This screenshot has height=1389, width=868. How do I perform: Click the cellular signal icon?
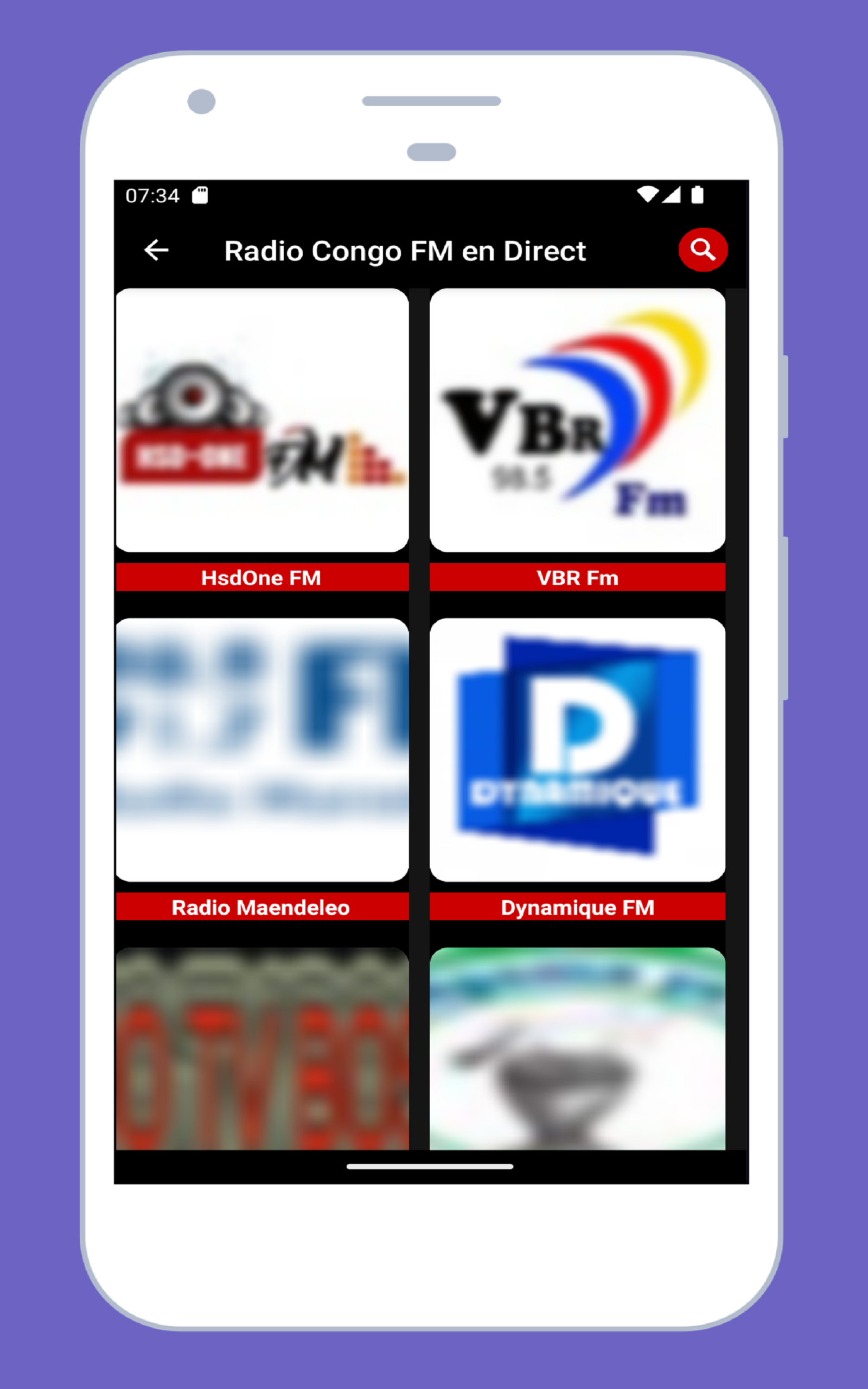pyautogui.click(x=672, y=195)
